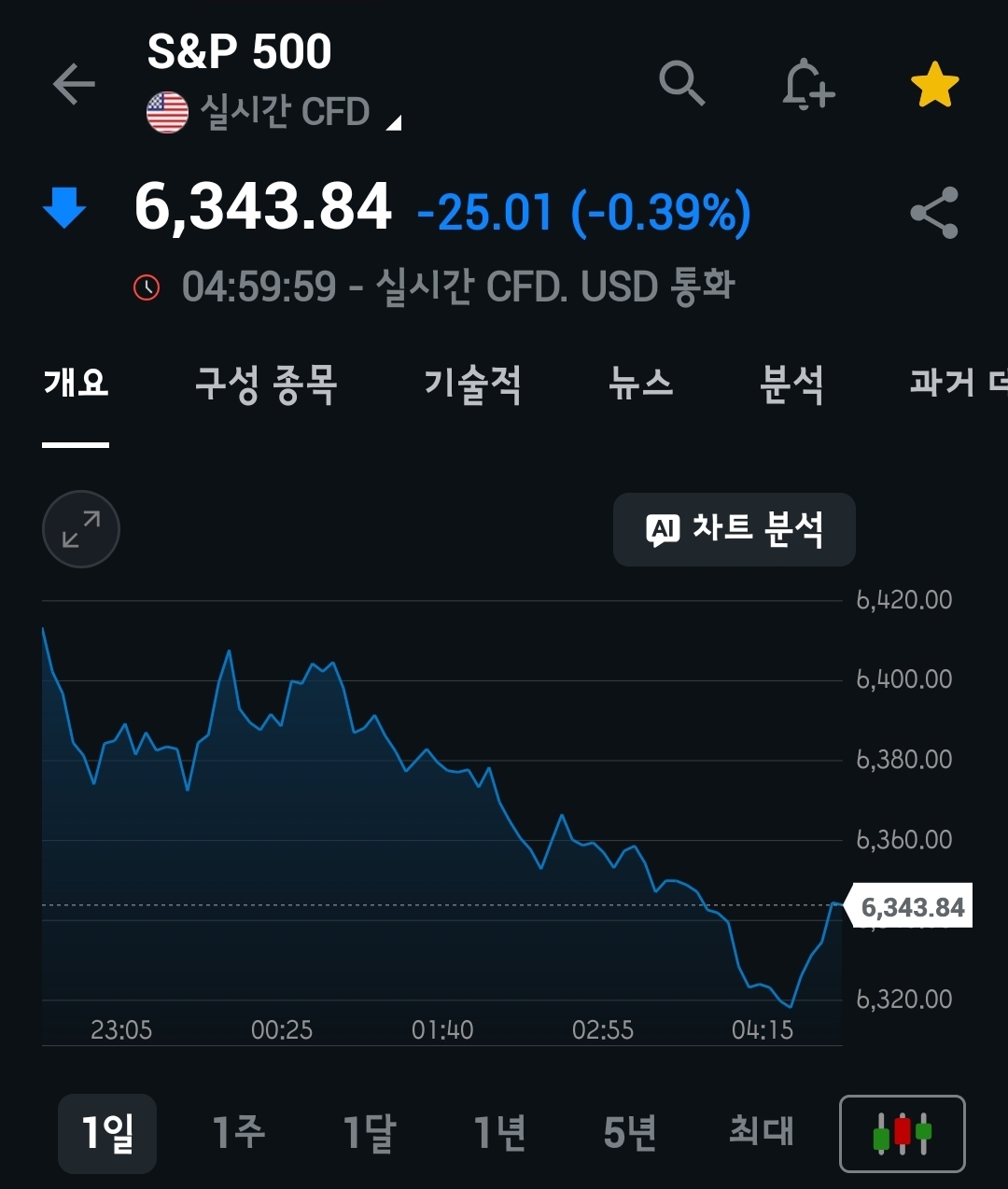Select the 1일 chart range
Viewport: 1008px width, 1189px height.
pyautogui.click(x=107, y=1133)
